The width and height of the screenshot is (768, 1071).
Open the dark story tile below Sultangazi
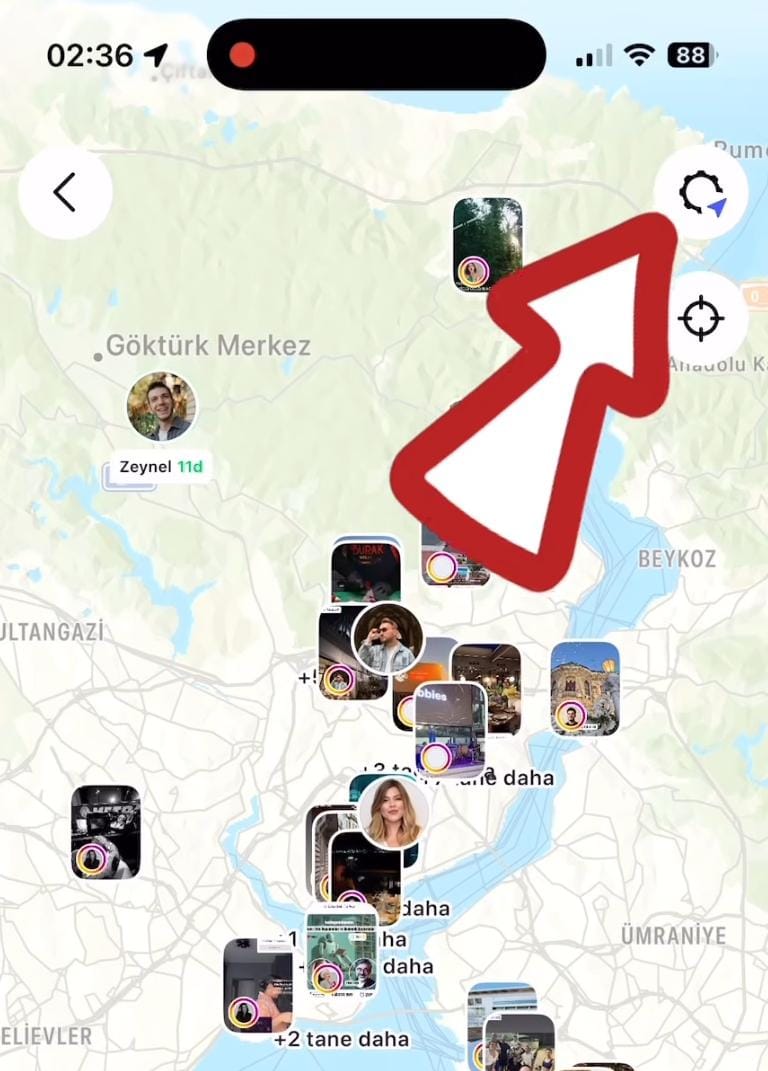point(106,831)
